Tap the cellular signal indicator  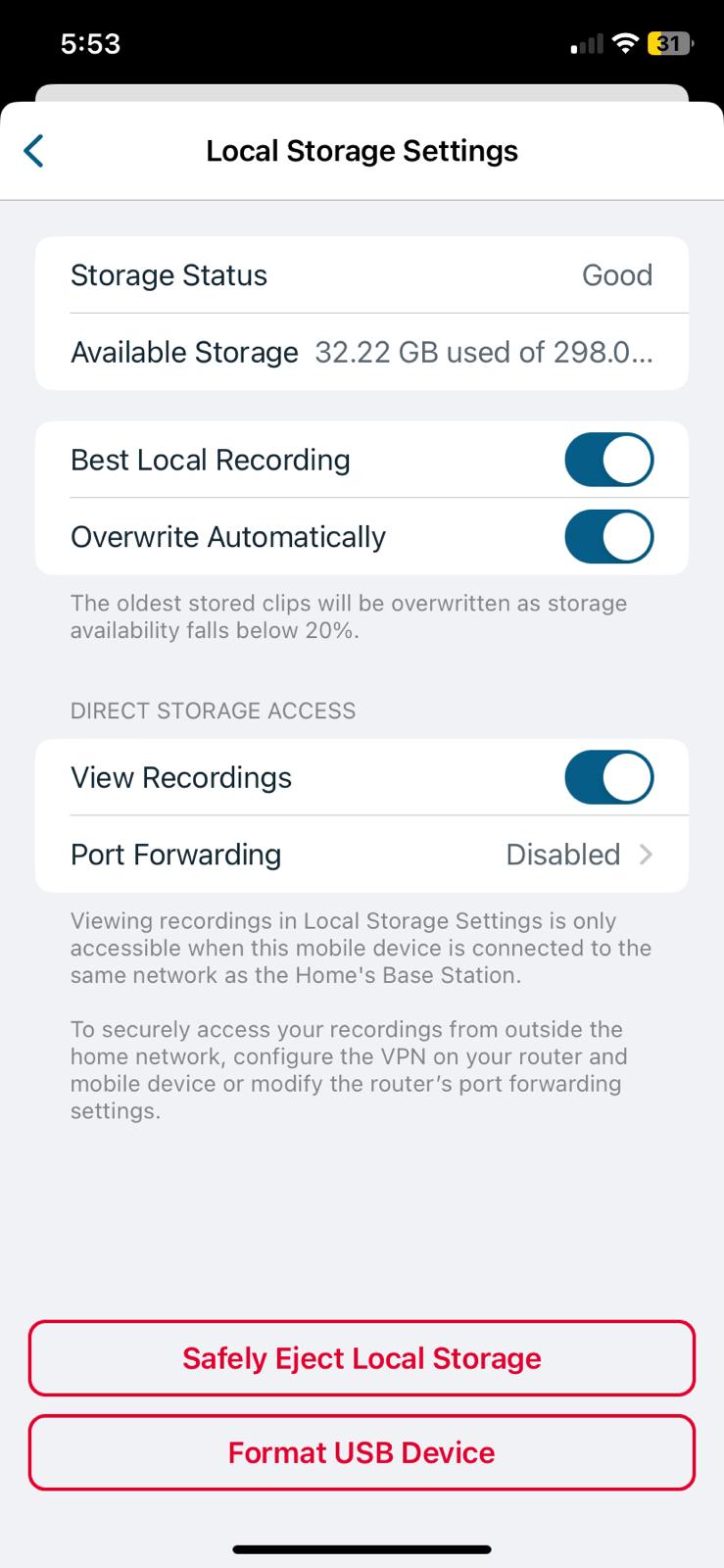(585, 43)
